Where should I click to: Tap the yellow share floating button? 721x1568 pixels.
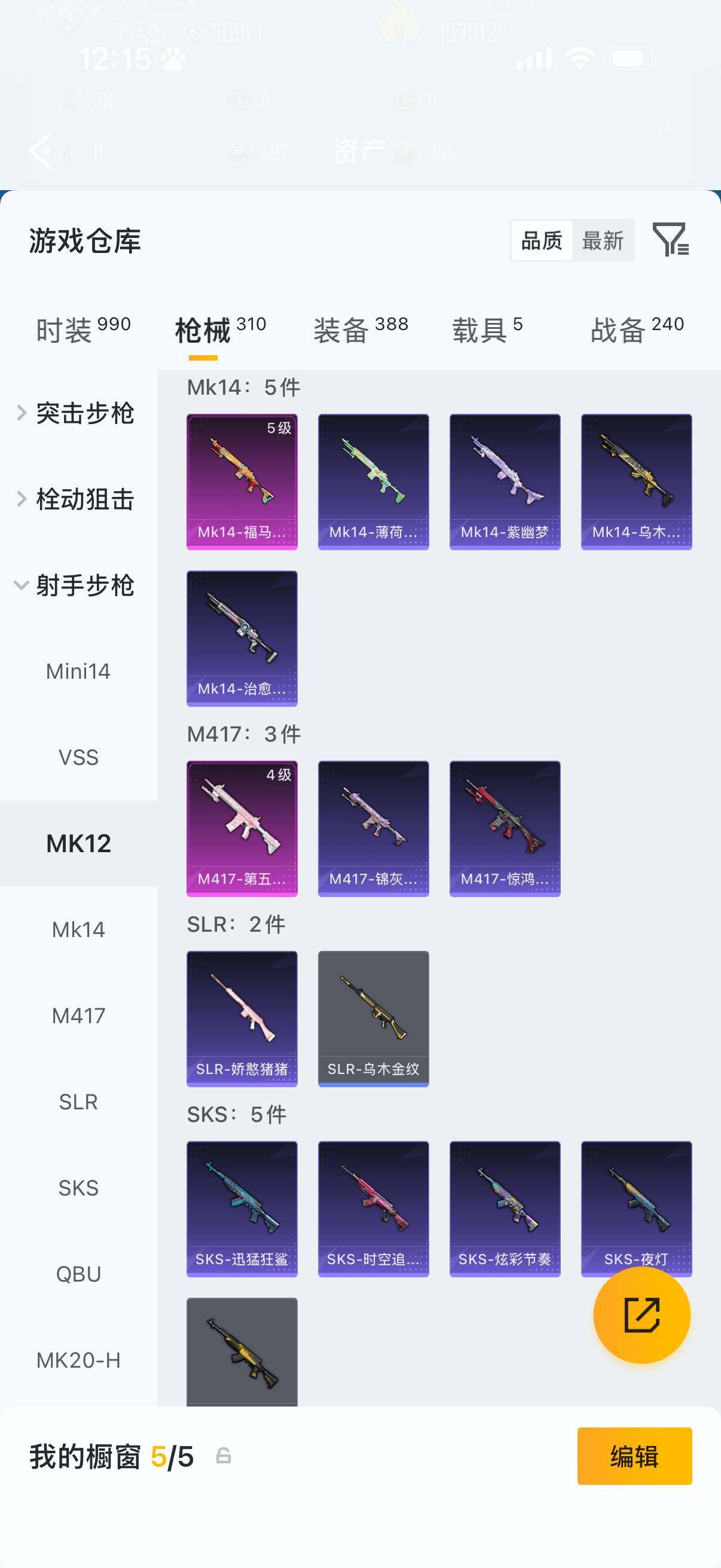[642, 1316]
